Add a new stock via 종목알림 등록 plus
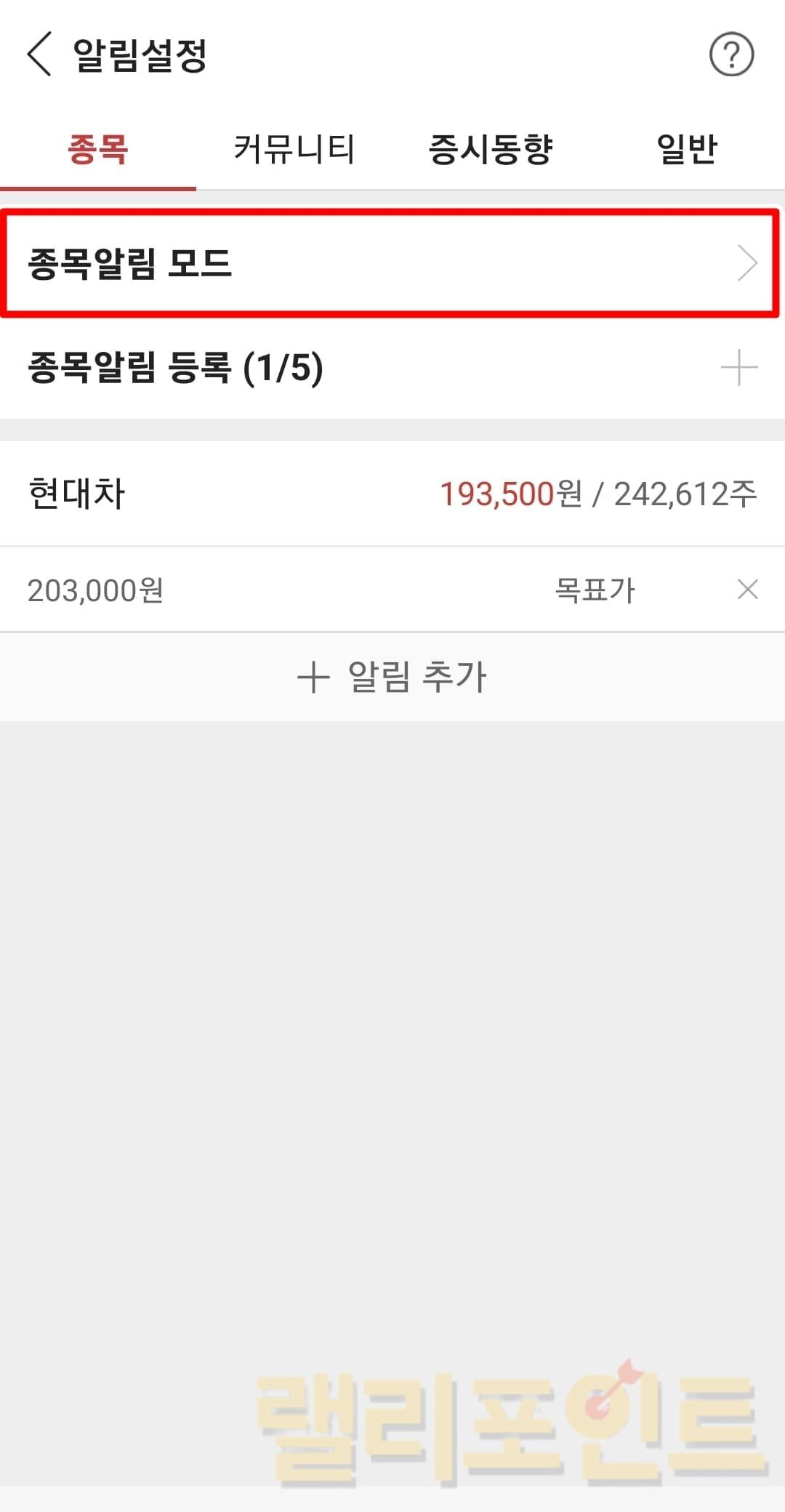Screen dimensions: 785x1512 coord(738,368)
